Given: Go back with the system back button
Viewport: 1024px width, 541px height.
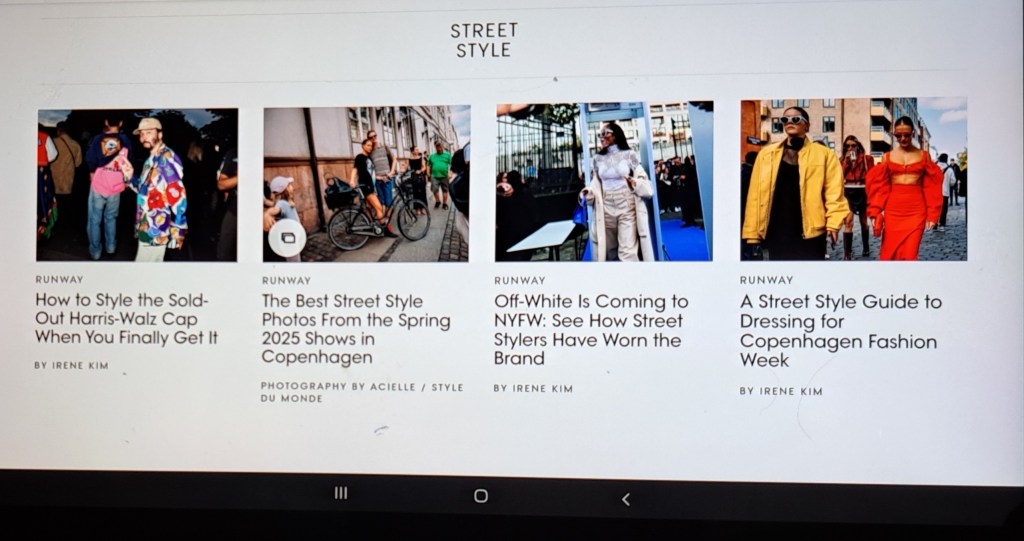Looking at the screenshot, I should coord(626,498).
